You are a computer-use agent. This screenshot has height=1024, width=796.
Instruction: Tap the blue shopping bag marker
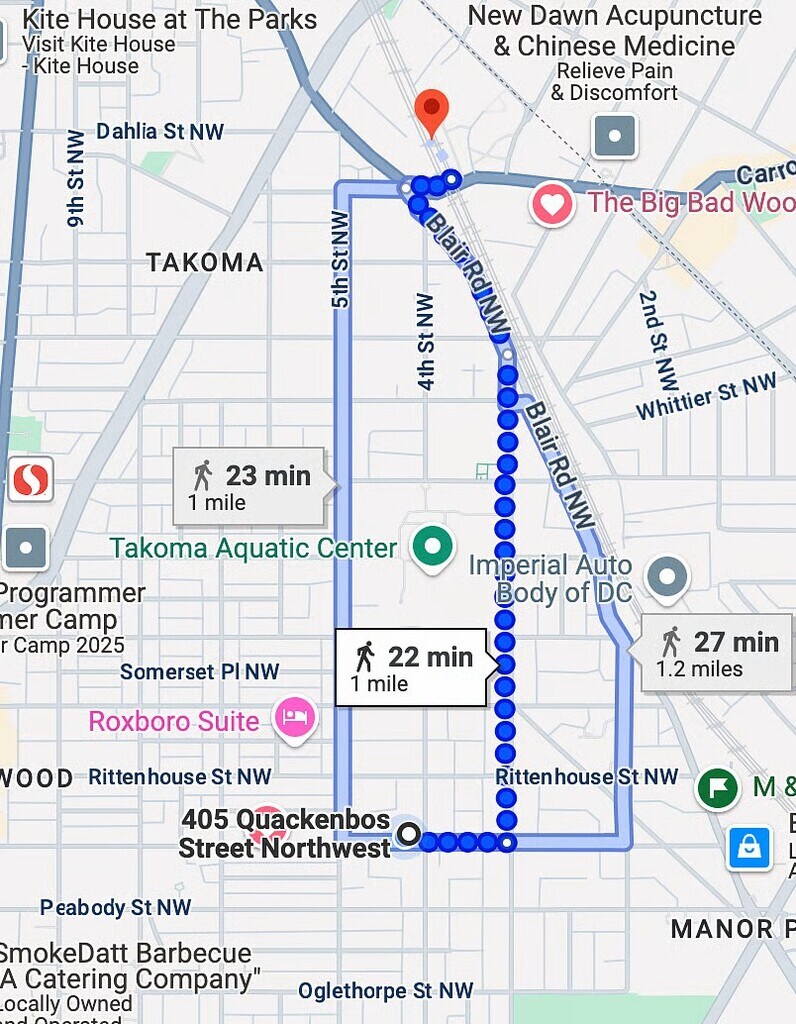749,848
